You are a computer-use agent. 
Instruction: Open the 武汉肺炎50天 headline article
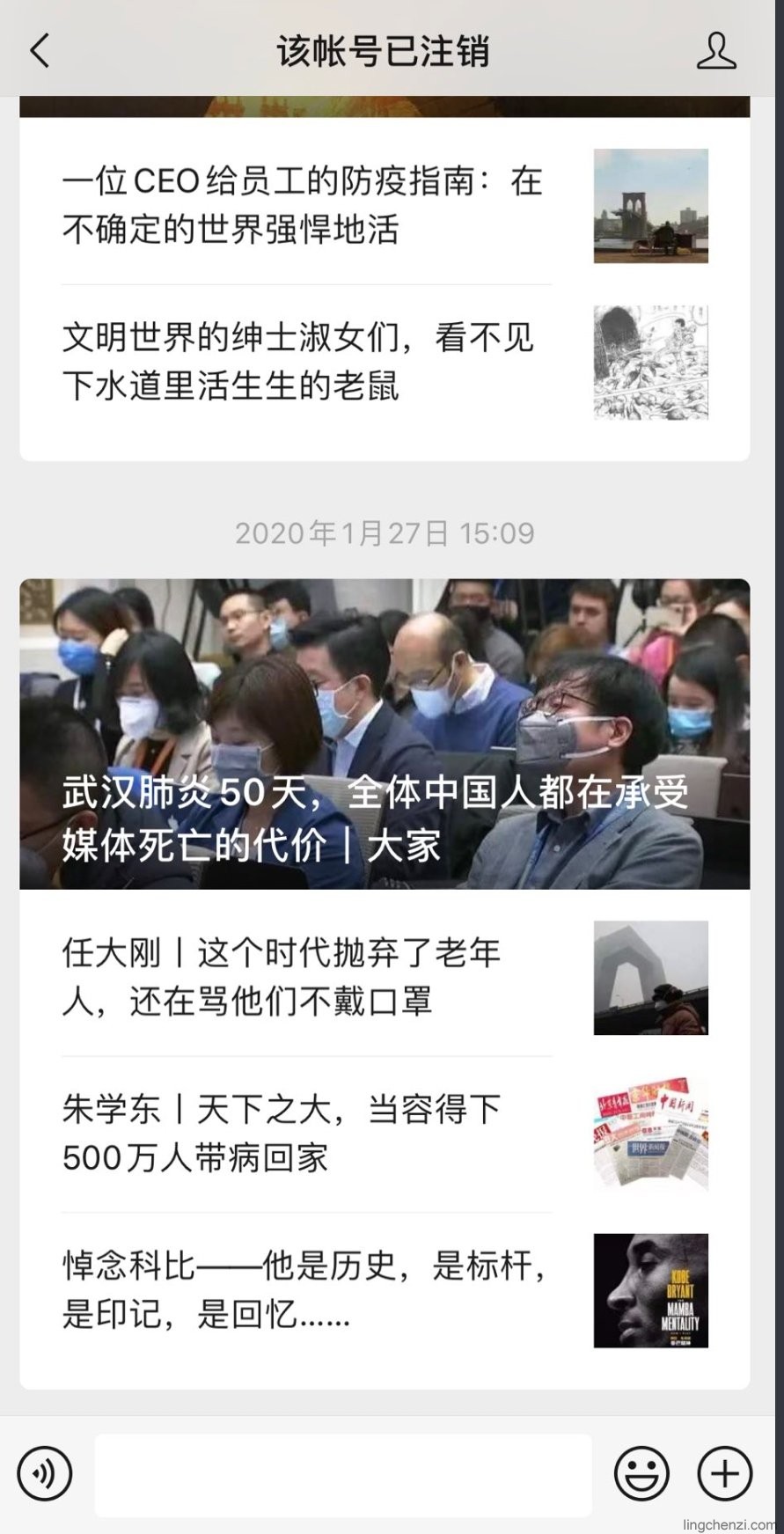coord(385,733)
